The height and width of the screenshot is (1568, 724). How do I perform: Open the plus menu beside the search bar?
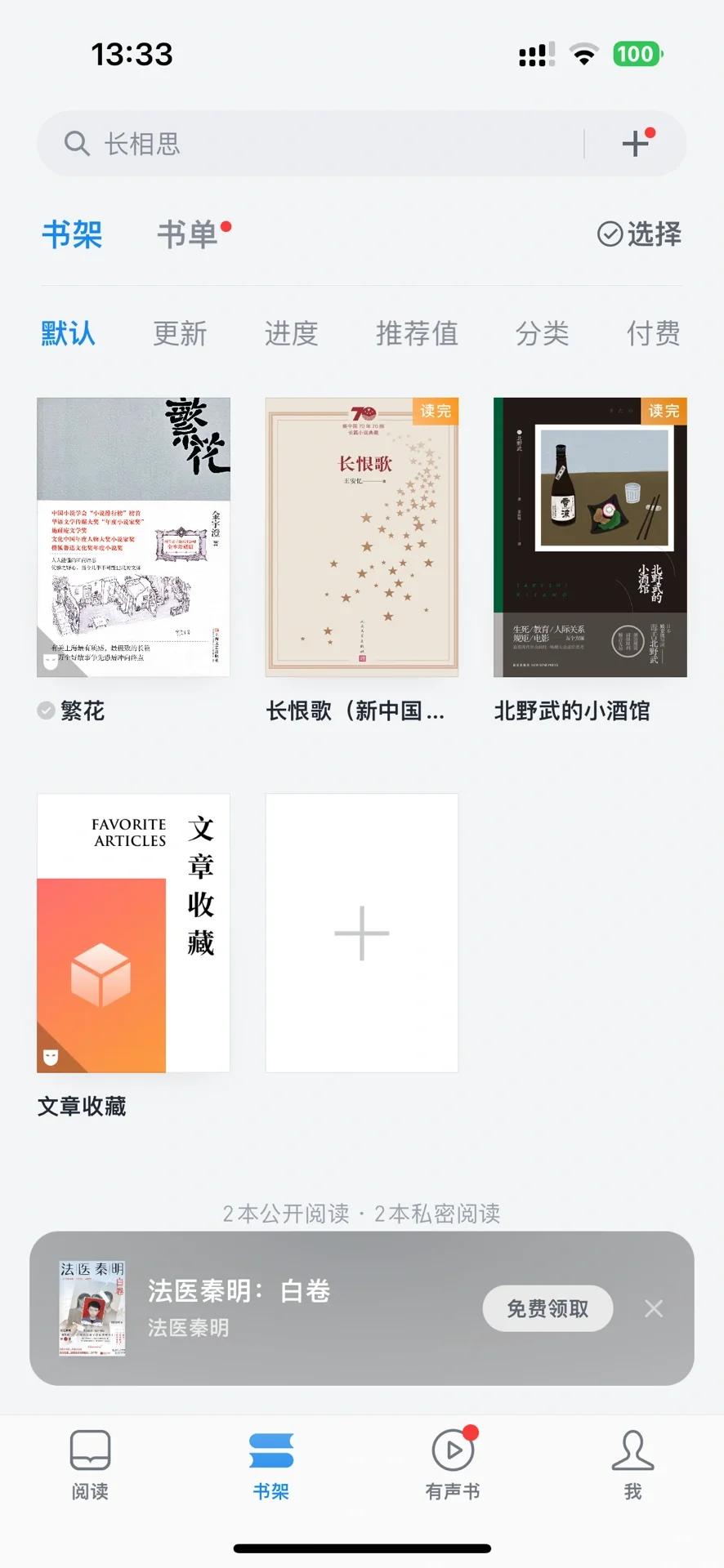tap(637, 144)
